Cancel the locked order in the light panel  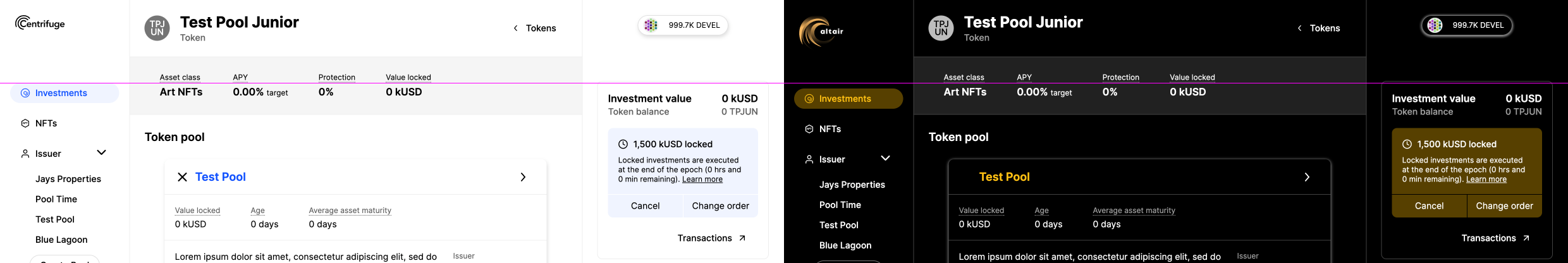[x=645, y=206]
